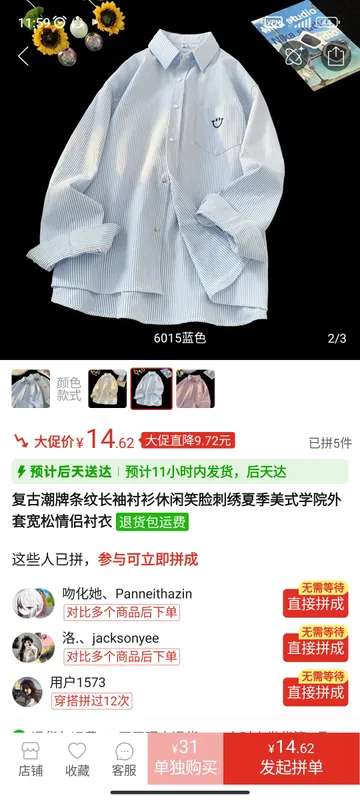The image size is (360, 800).
Task: Add item to 收藏 favorites
Action: (x=78, y=759)
